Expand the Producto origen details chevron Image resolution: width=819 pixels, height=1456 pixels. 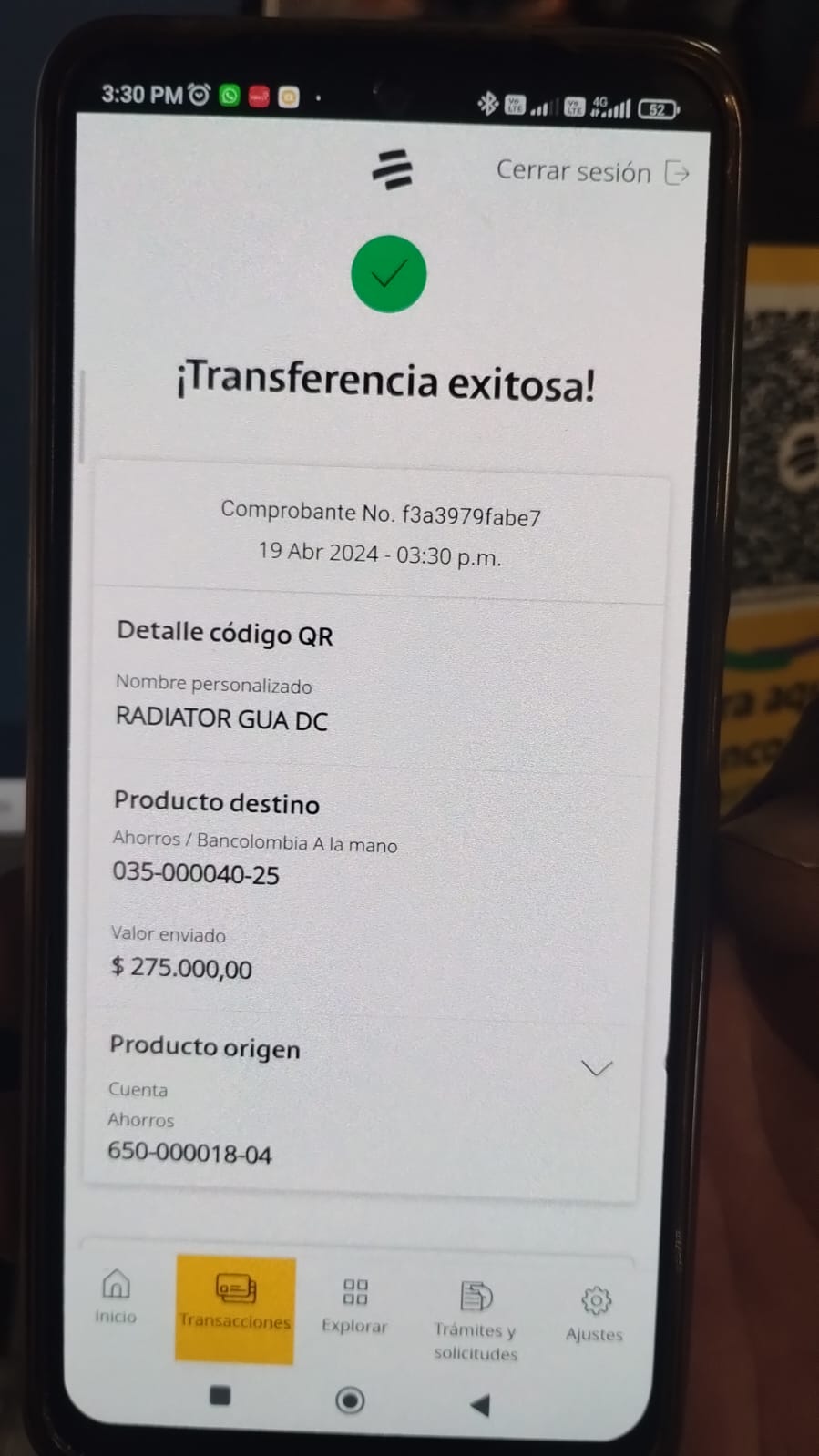(x=597, y=1067)
